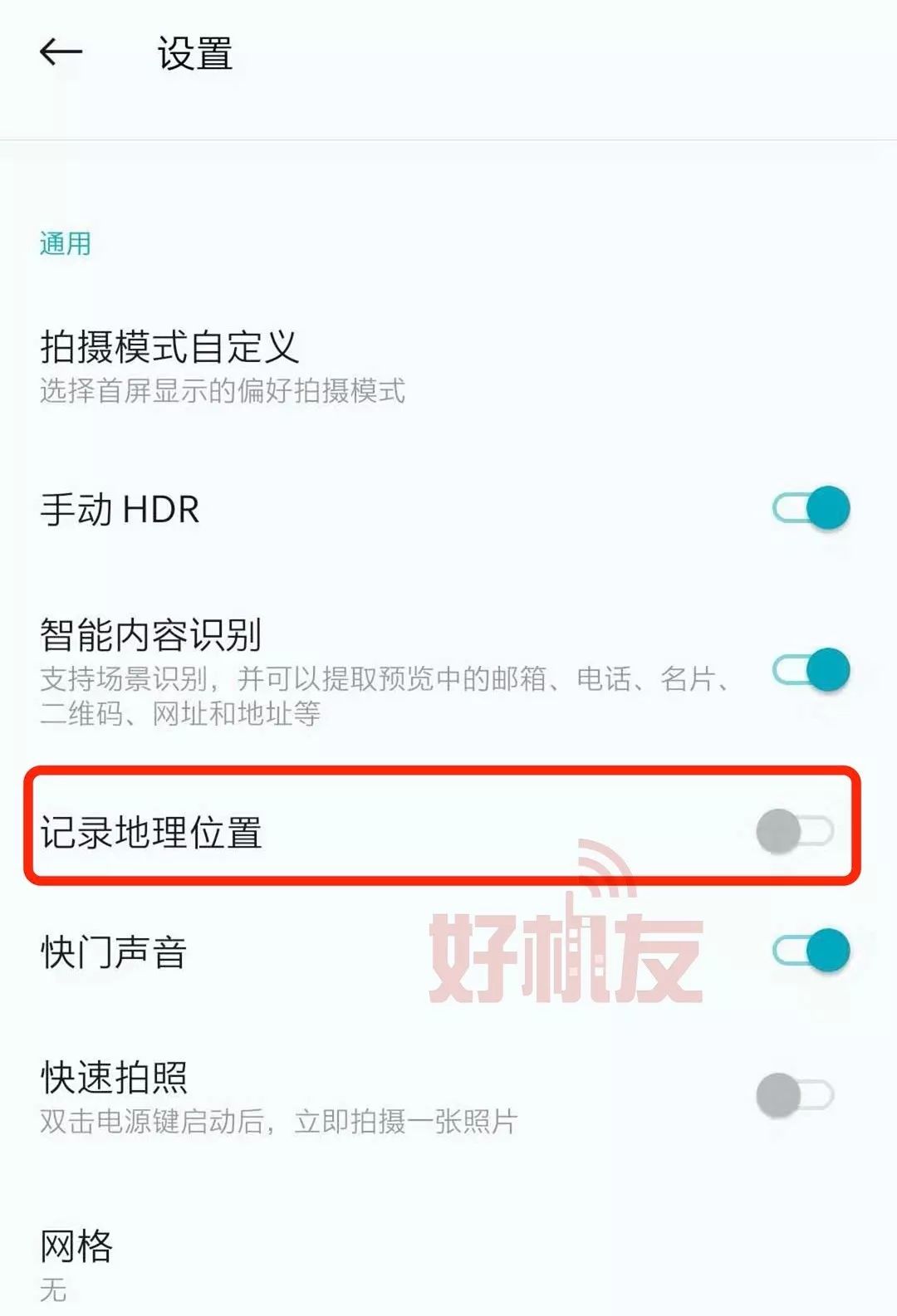
Task: Go back from the 设置 screen
Action: [x=61, y=53]
